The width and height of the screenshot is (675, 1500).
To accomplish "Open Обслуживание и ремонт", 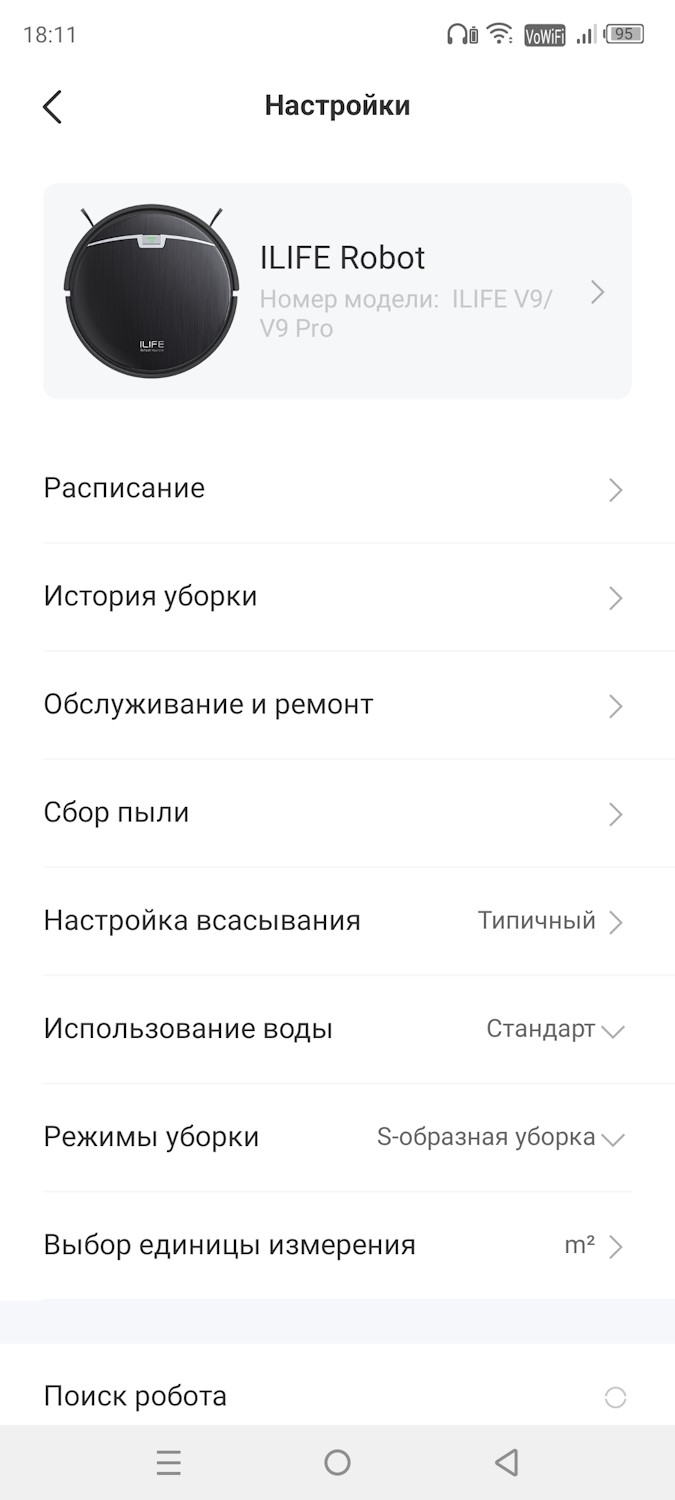I will pos(337,705).
